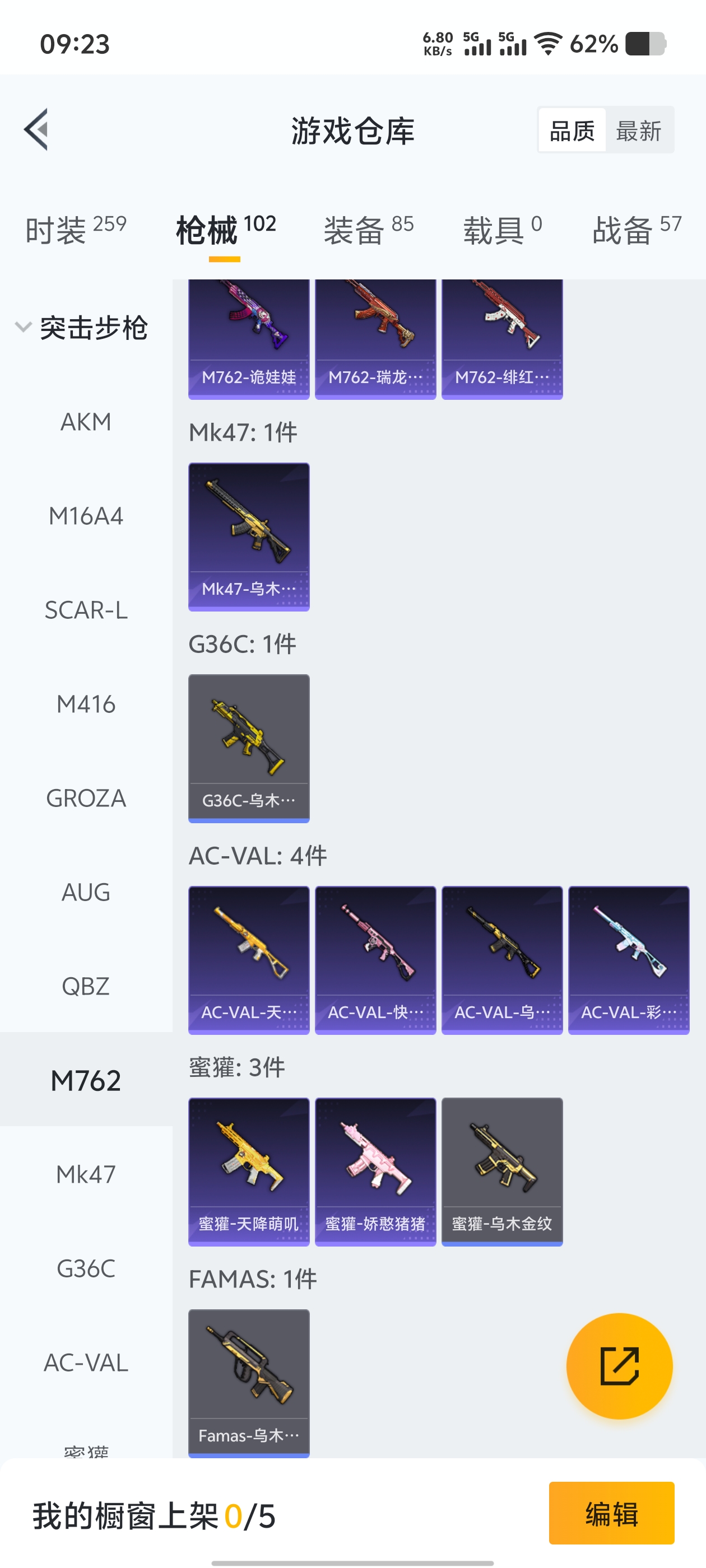Select M416 in the side list
This screenshot has width=706, height=1568.
tap(86, 704)
